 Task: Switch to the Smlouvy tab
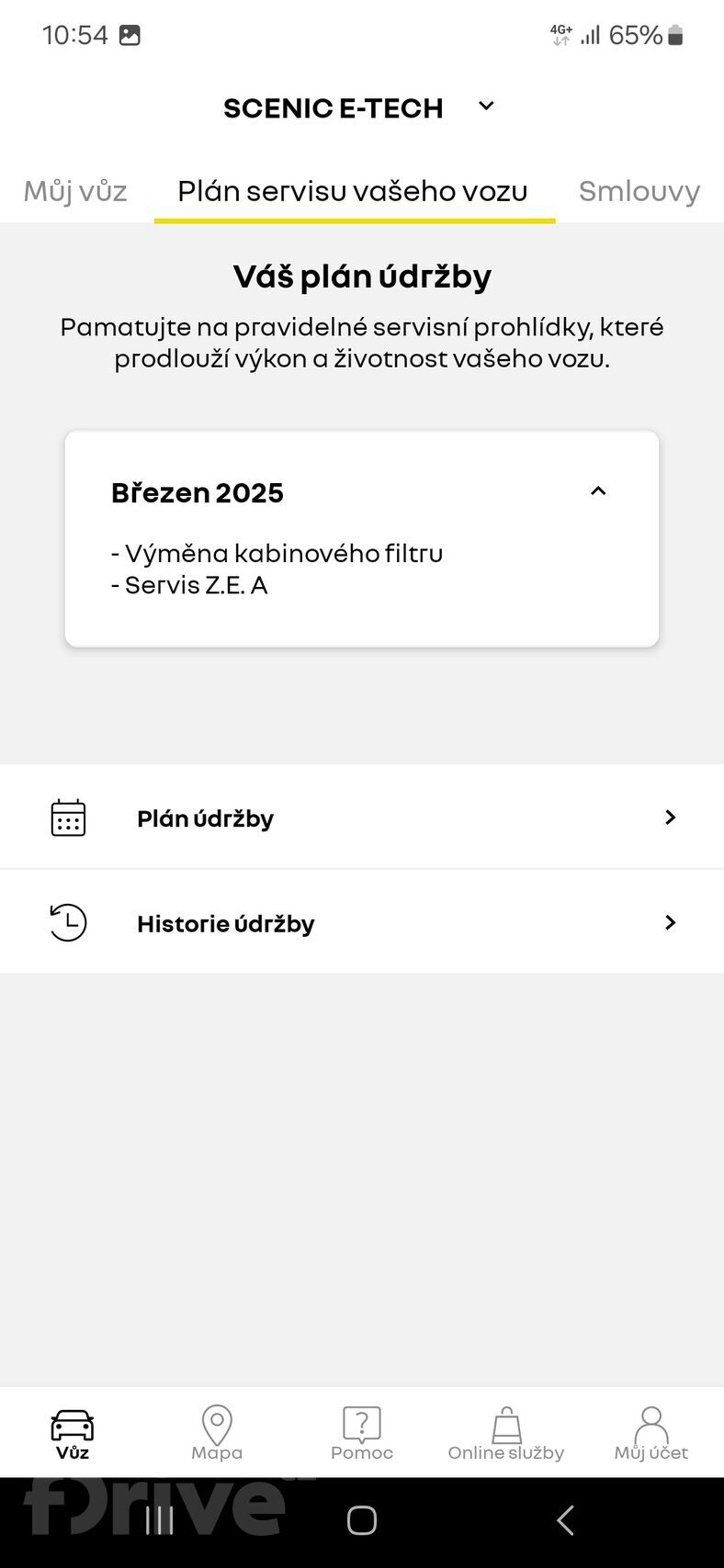[x=639, y=191]
